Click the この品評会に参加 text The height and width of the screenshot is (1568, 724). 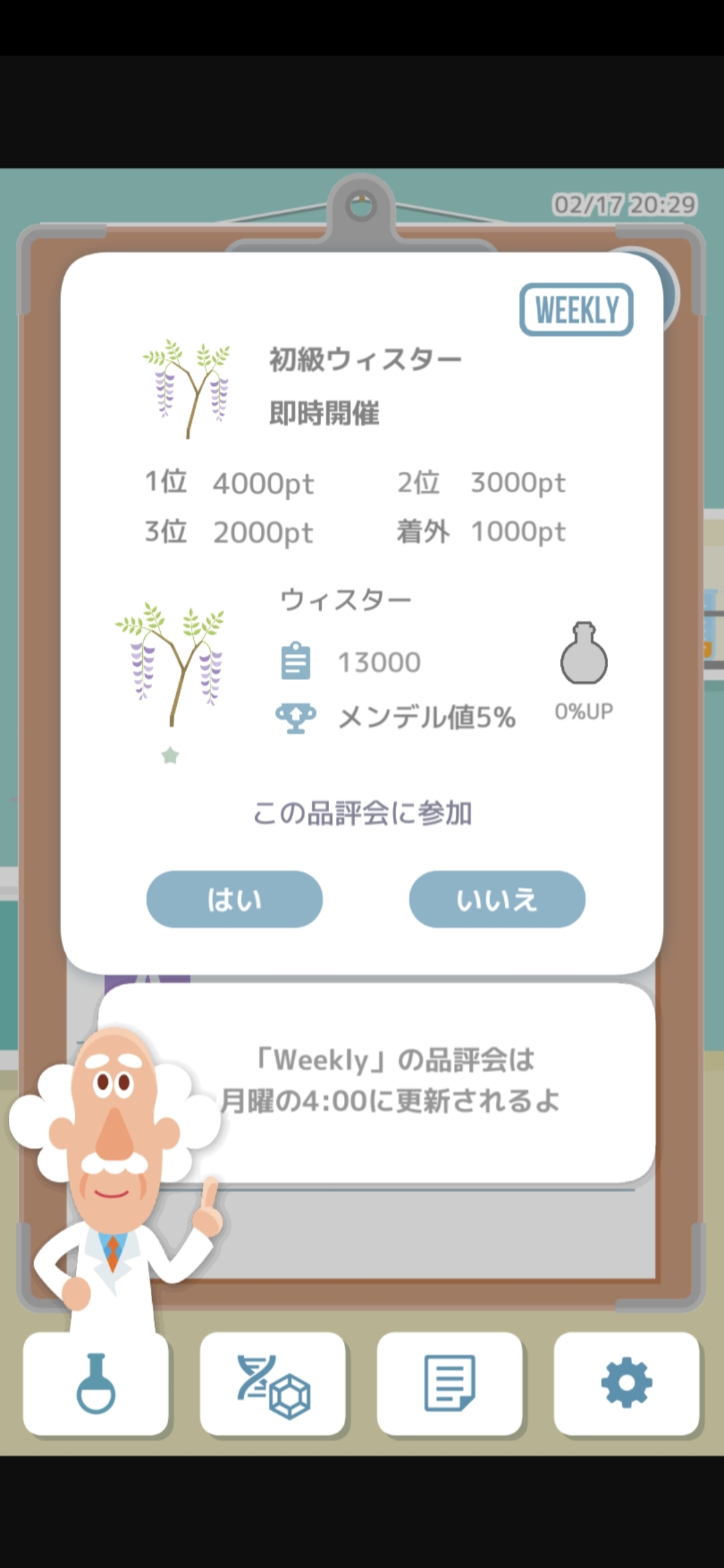[362, 811]
